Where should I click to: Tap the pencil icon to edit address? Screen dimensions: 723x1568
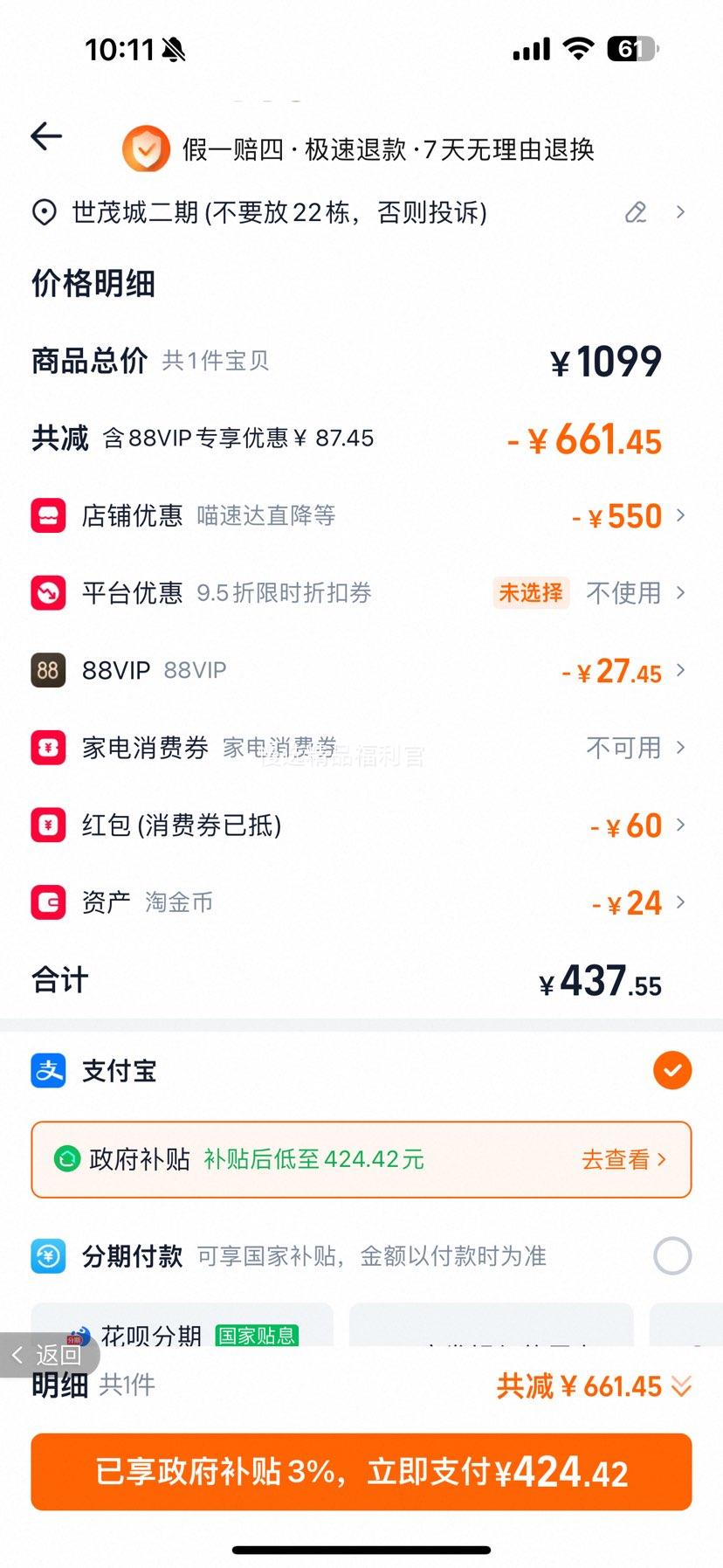pyautogui.click(x=635, y=212)
